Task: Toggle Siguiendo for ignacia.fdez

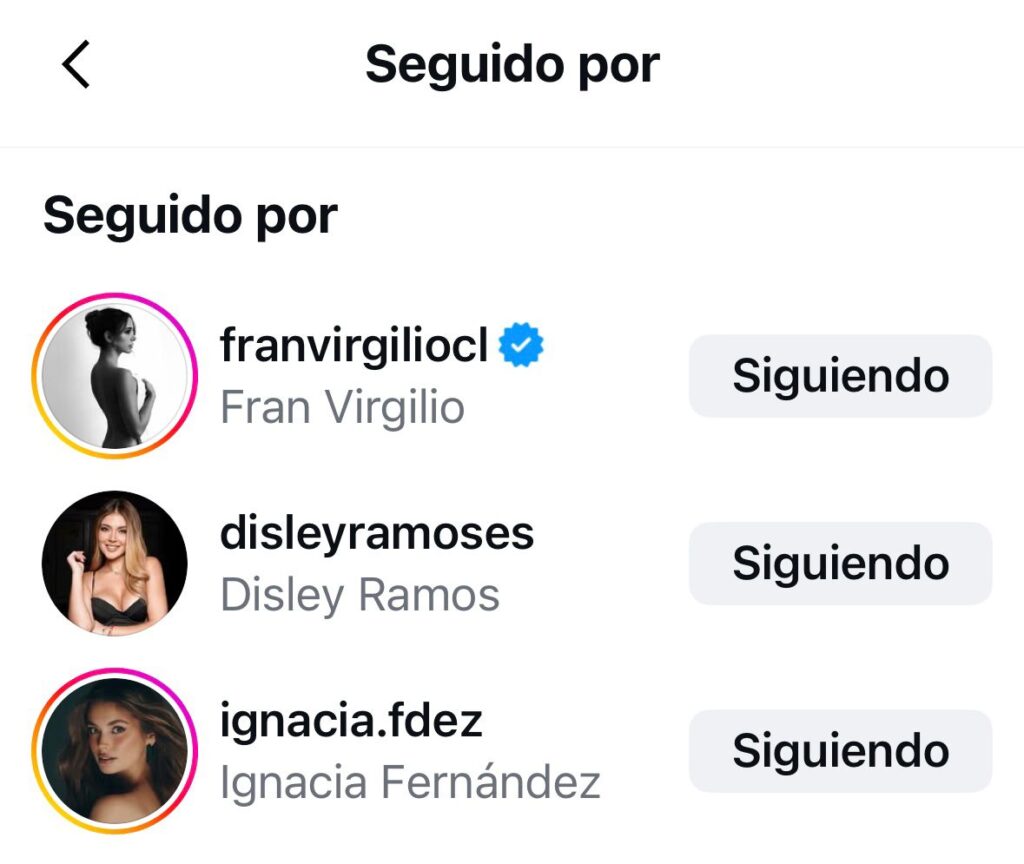Action: [840, 751]
